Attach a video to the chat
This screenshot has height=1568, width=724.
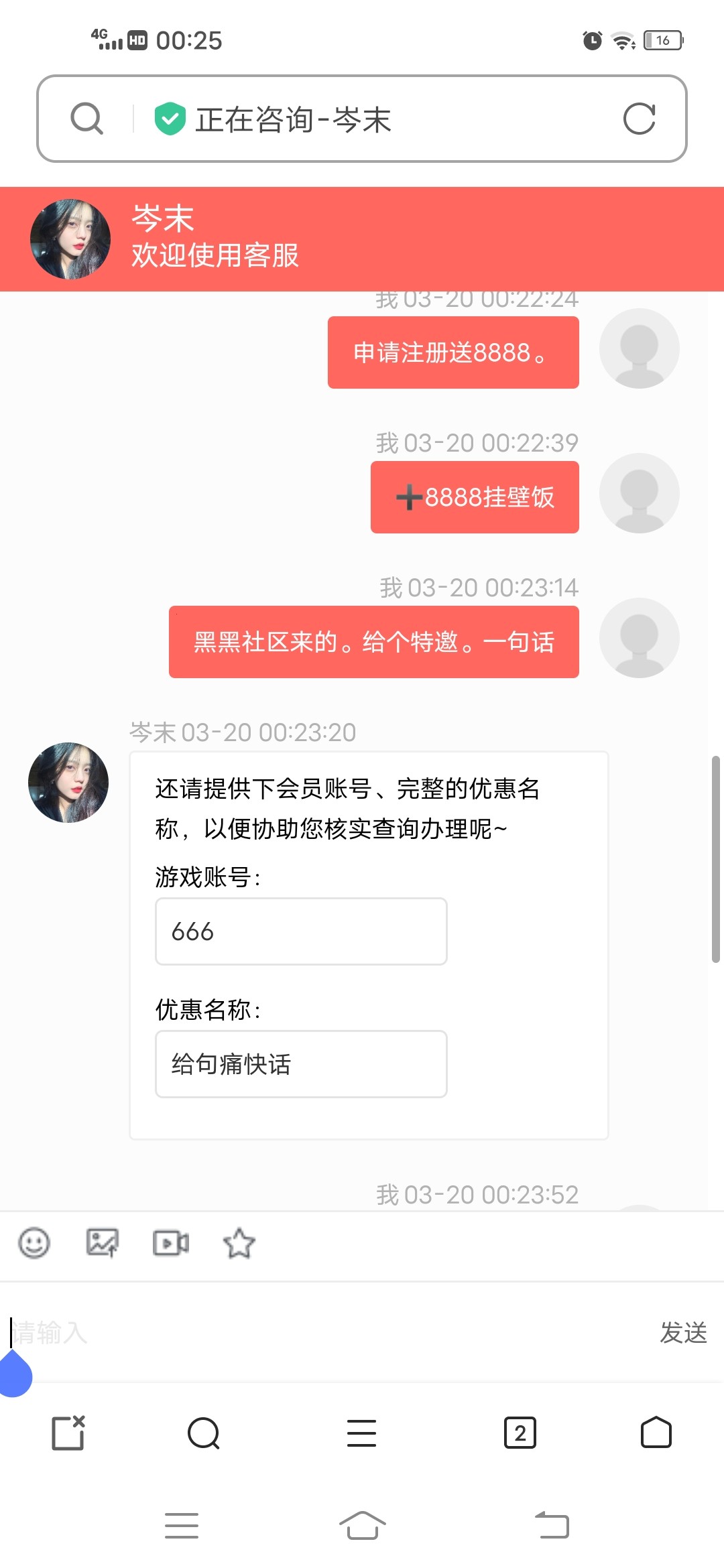tap(171, 1244)
